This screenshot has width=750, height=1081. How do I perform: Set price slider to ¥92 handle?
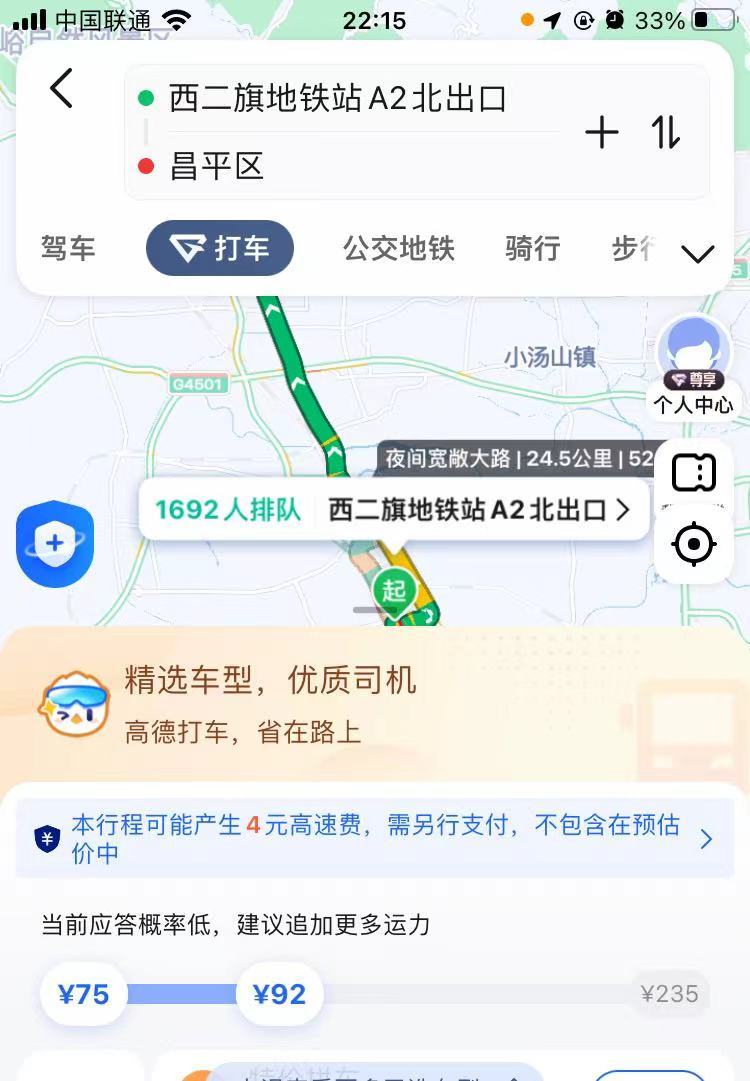[x=279, y=994]
